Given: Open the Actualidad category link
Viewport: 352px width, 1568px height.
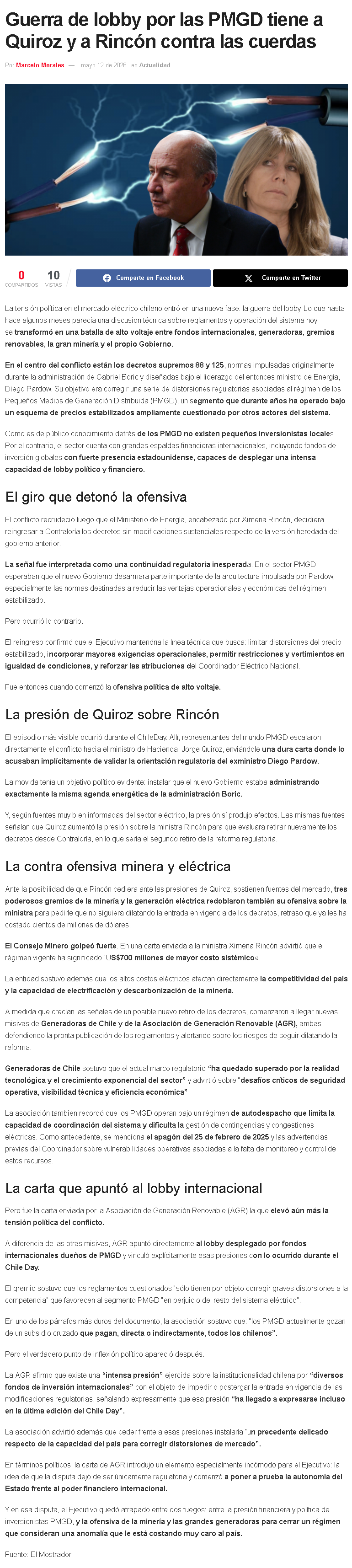Looking at the screenshot, I should coord(155,65).
